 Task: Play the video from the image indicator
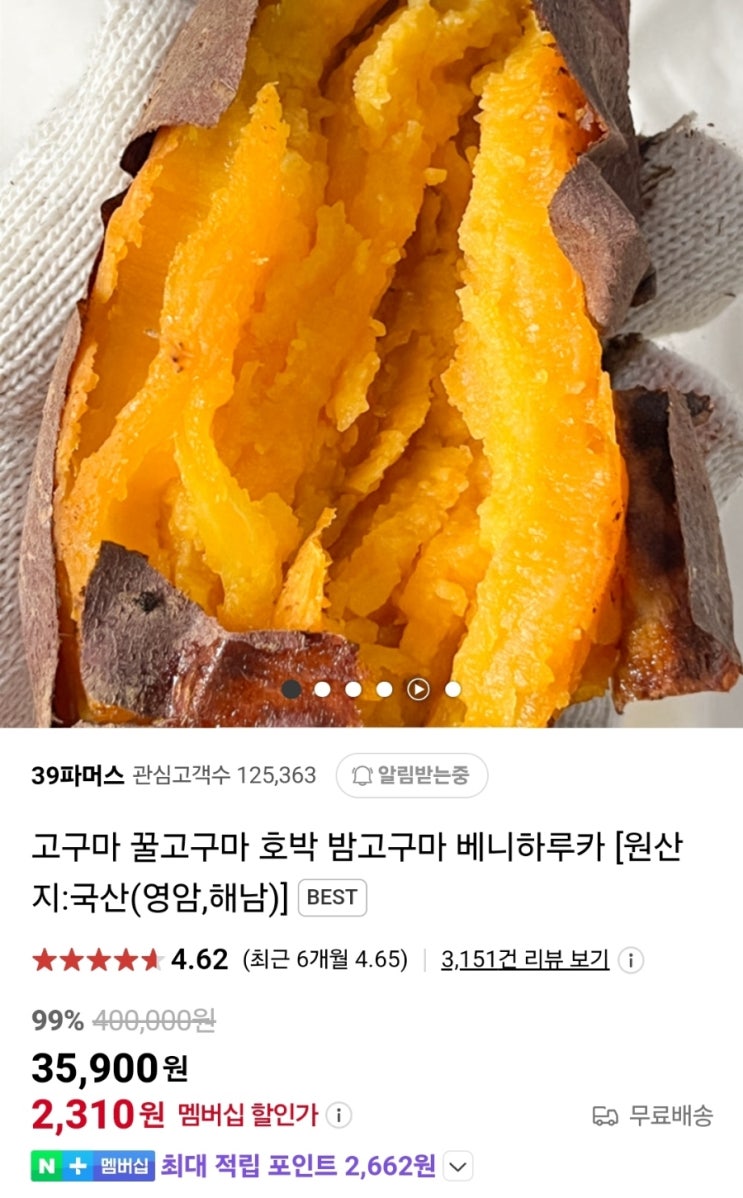coord(418,689)
